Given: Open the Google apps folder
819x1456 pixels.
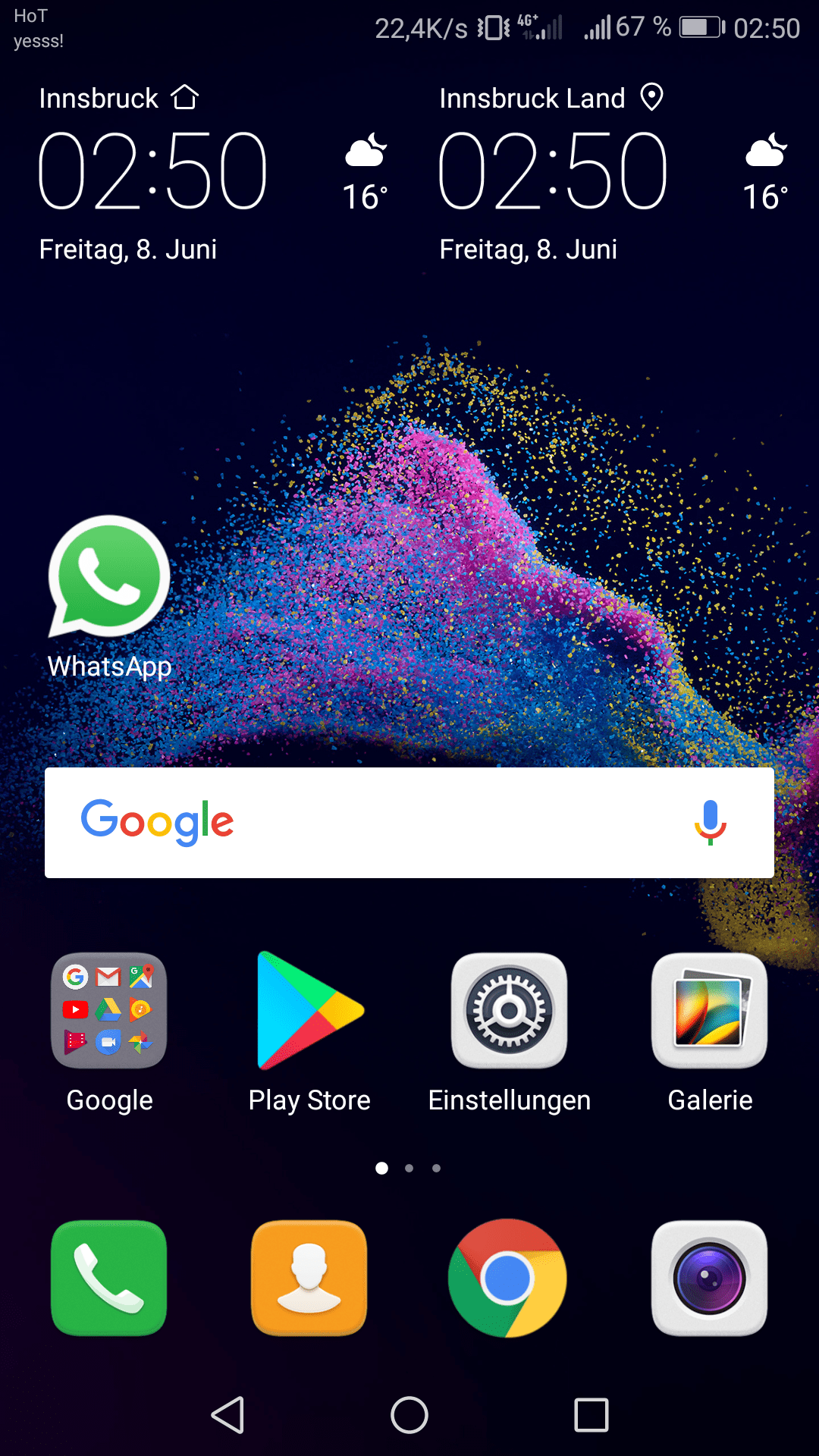Looking at the screenshot, I should [x=109, y=1011].
